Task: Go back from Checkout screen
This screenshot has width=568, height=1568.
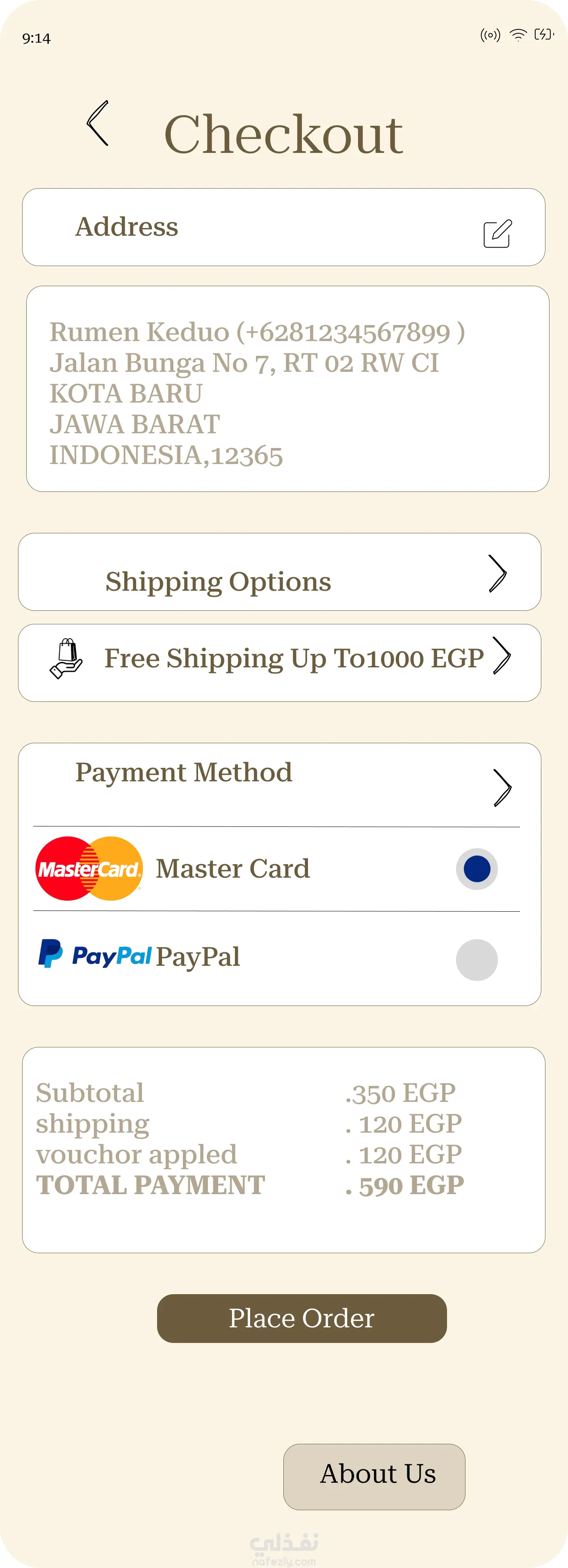Action: pyautogui.click(x=98, y=123)
